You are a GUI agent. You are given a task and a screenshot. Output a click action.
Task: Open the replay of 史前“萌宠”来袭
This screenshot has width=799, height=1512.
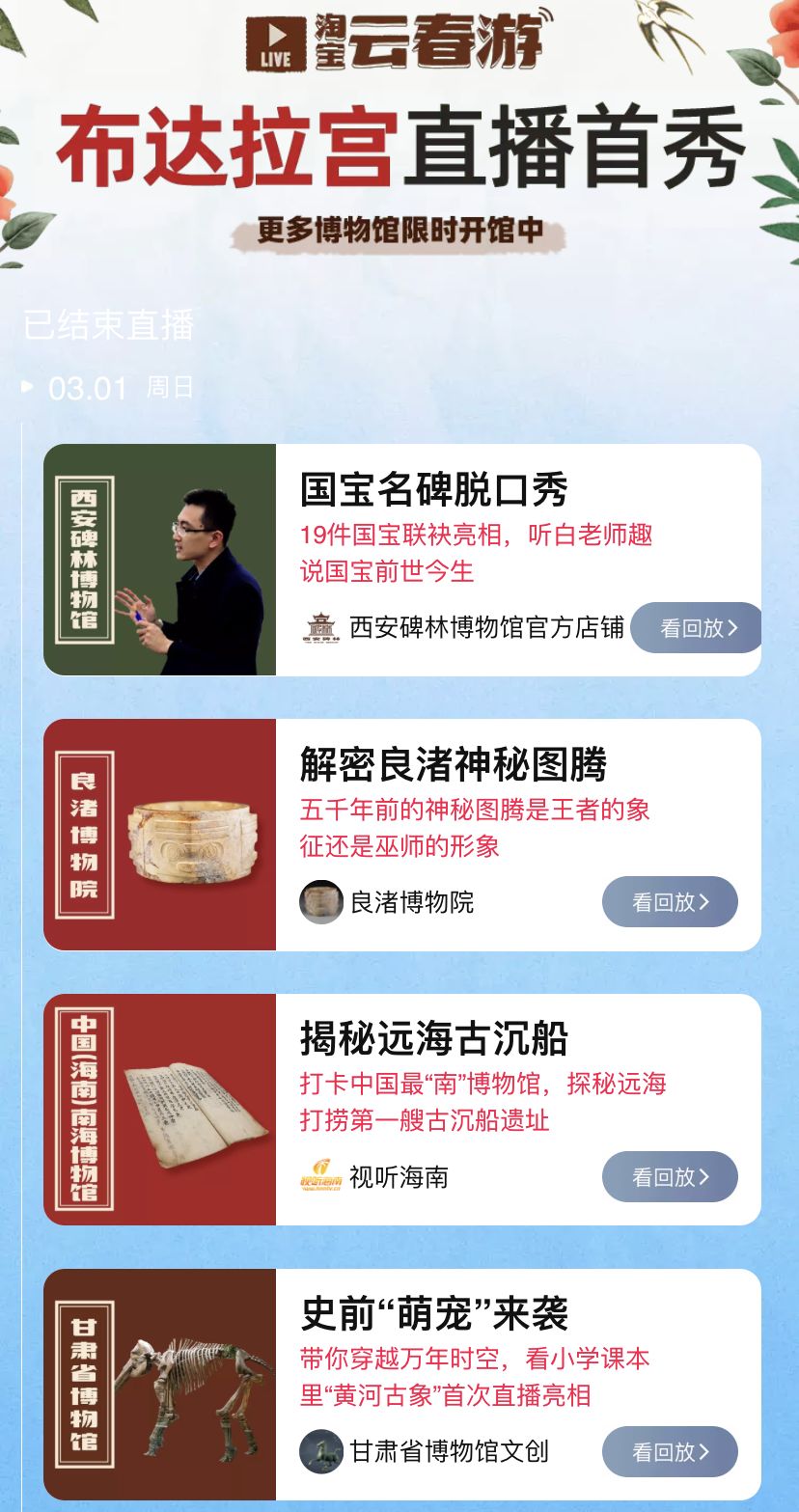670,1452
